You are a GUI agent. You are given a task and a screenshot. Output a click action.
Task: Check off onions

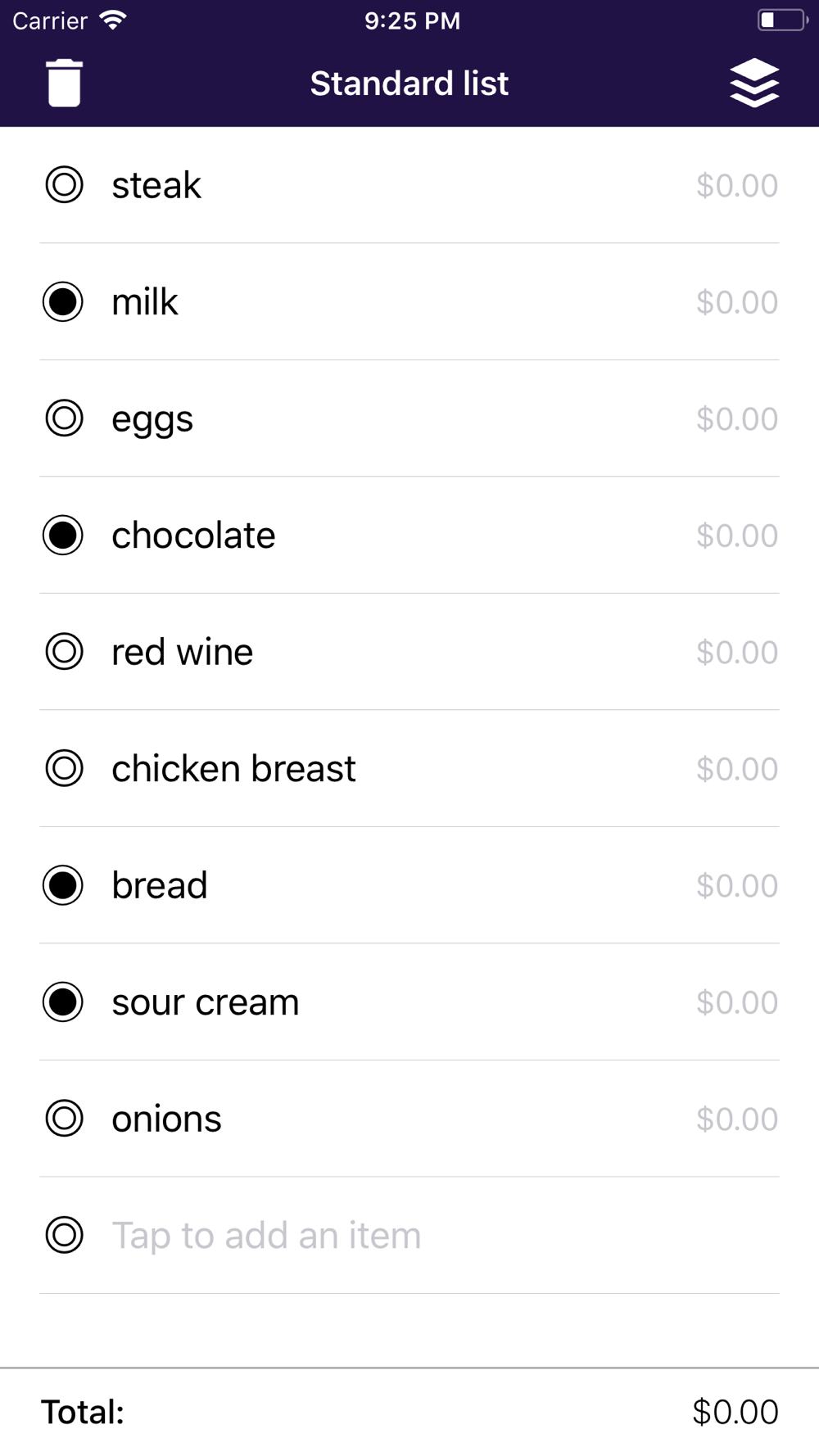[x=64, y=1119]
